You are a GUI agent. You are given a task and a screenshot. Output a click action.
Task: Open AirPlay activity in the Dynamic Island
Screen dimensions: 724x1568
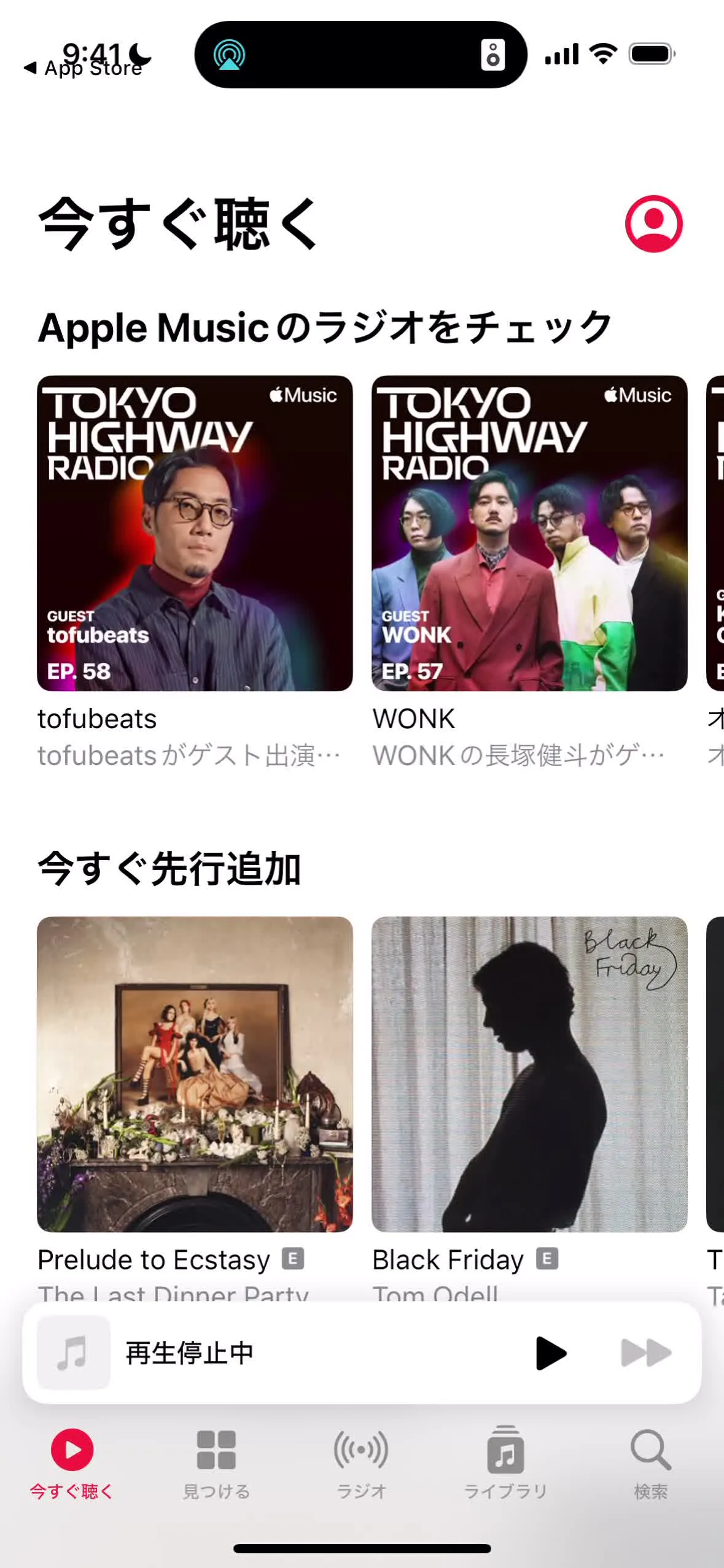click(x=230, y=55)
